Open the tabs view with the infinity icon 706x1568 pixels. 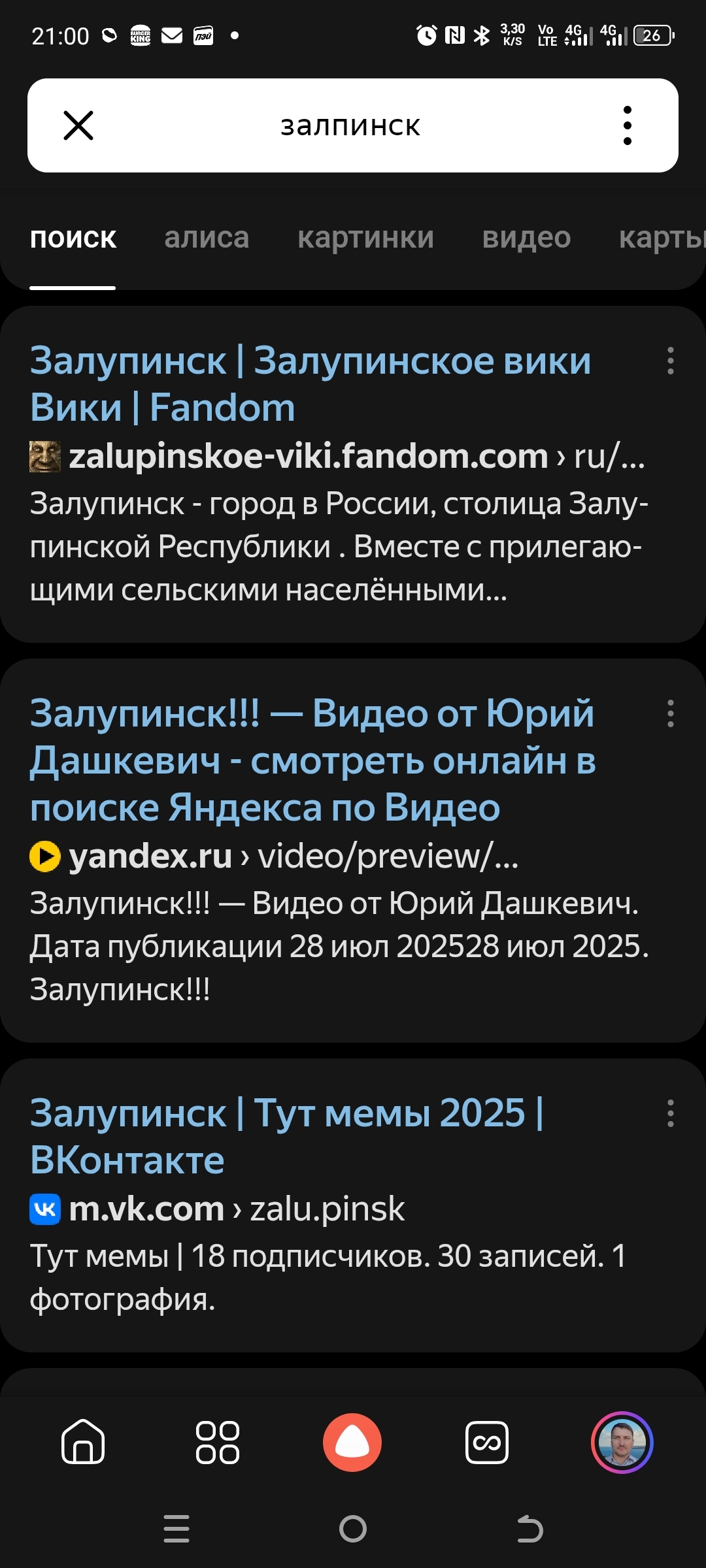487,1442
